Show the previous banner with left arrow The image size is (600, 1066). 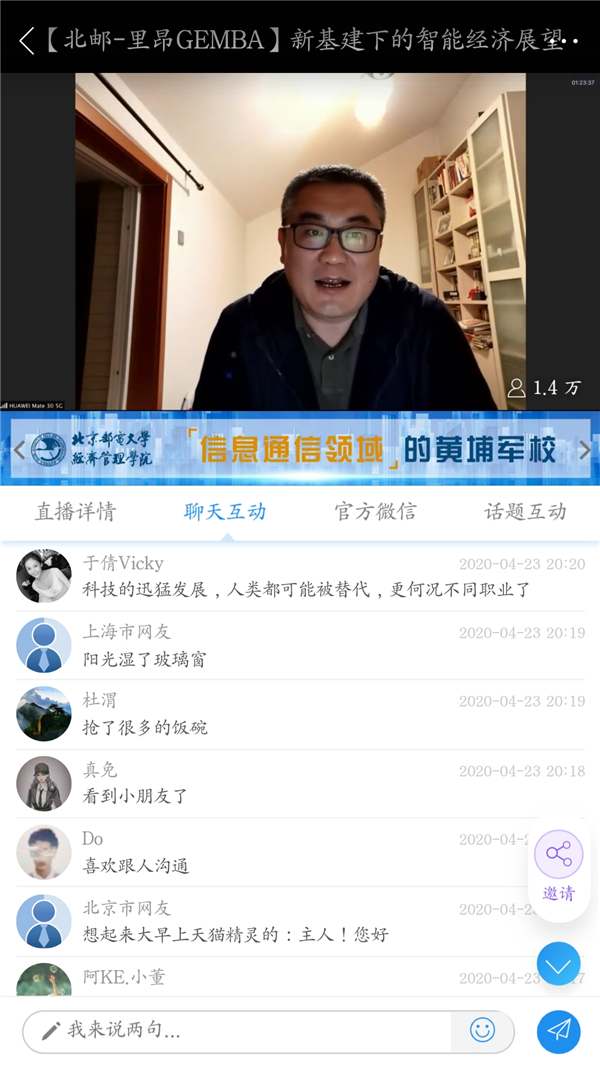click(x=17, y=450)
